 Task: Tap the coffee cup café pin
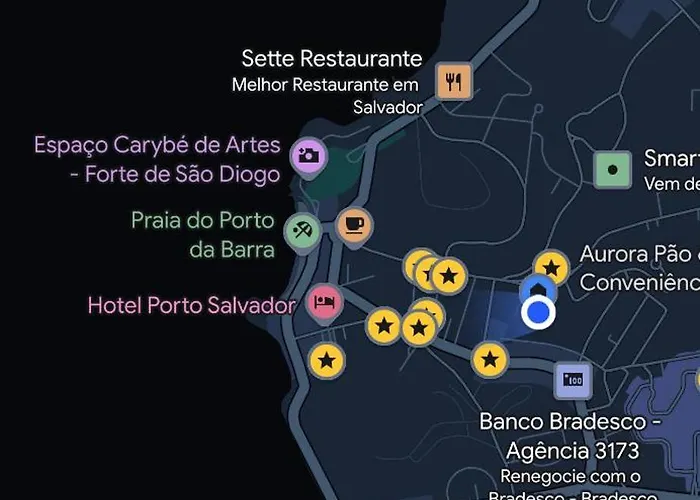pos(353,224)
